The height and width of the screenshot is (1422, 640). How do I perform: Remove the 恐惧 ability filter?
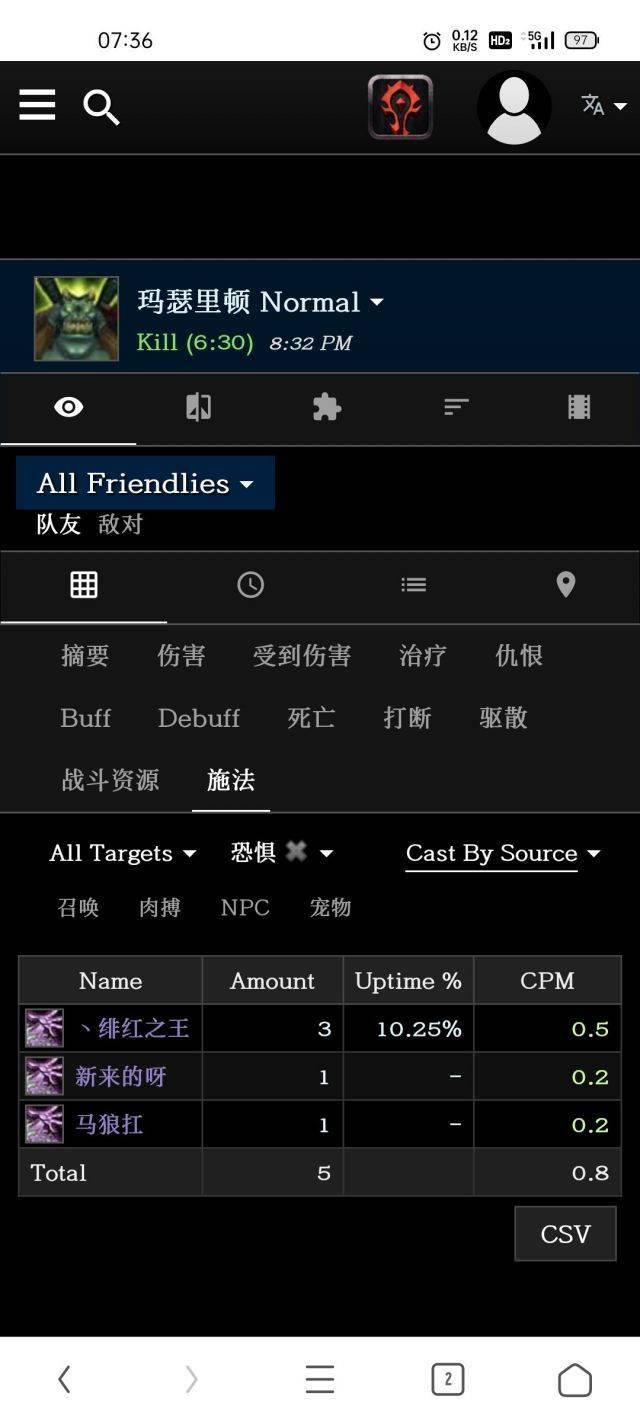pos(296,851)
